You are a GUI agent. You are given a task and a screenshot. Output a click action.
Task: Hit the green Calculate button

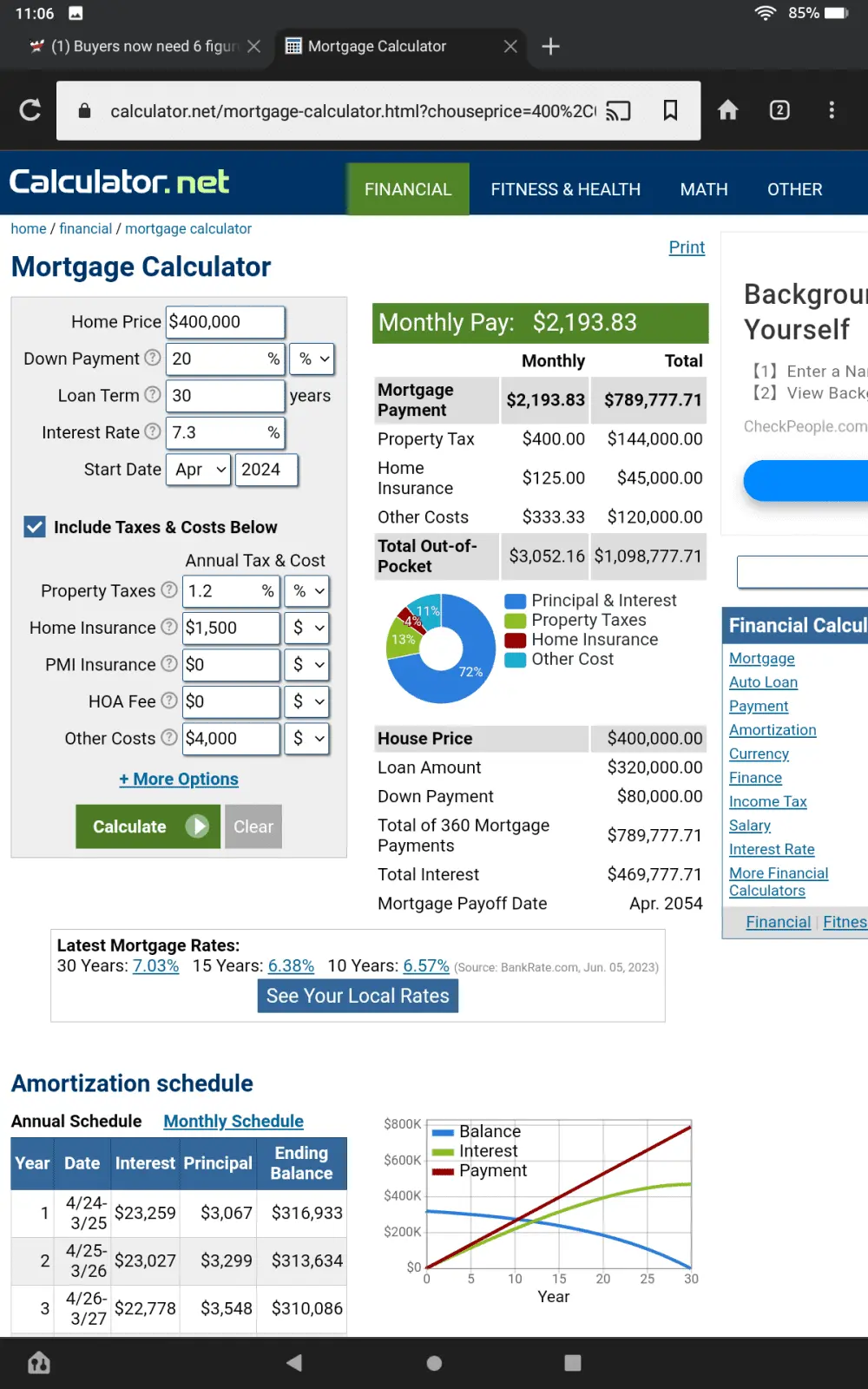tap(148, 826)
